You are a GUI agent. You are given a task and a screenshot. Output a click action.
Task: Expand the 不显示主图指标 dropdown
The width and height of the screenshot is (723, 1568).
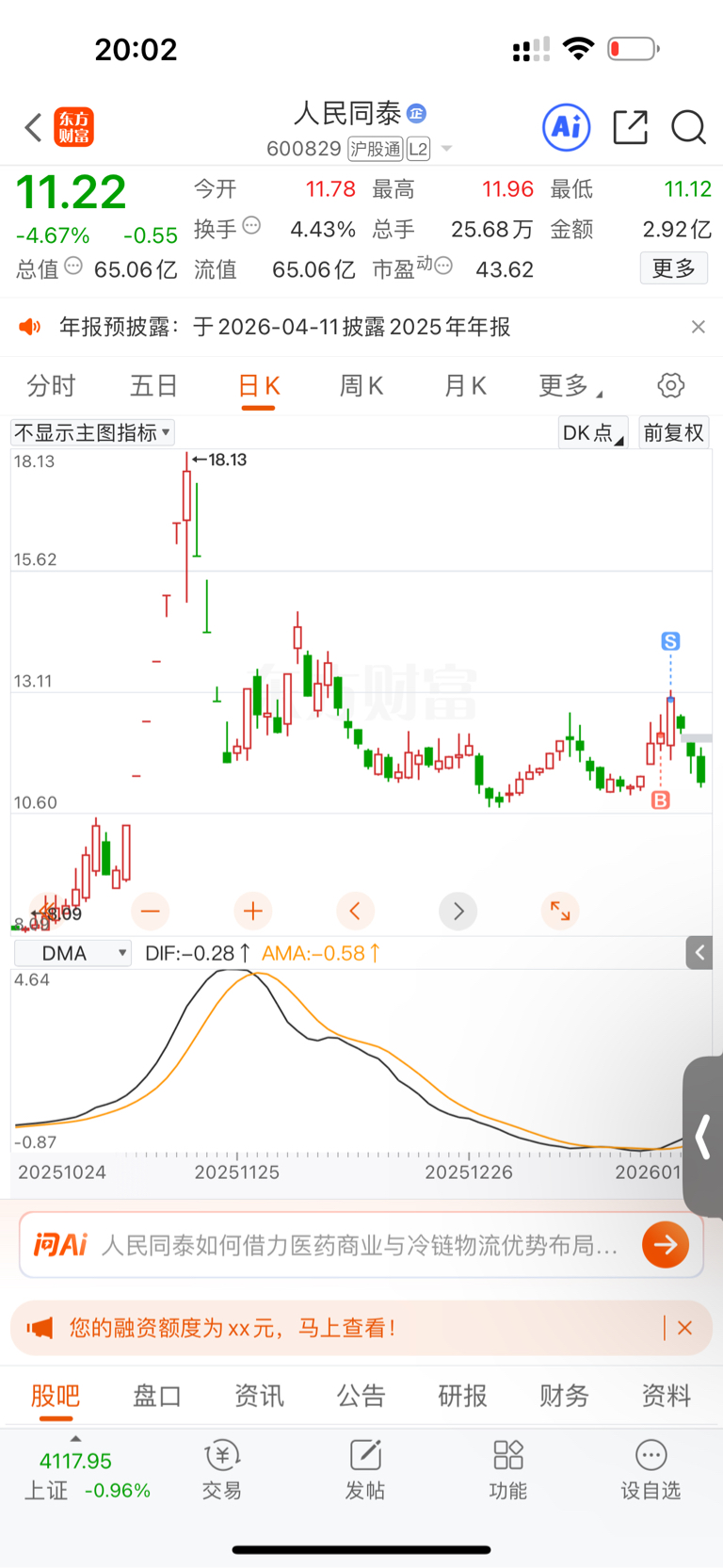coord(92,433)
